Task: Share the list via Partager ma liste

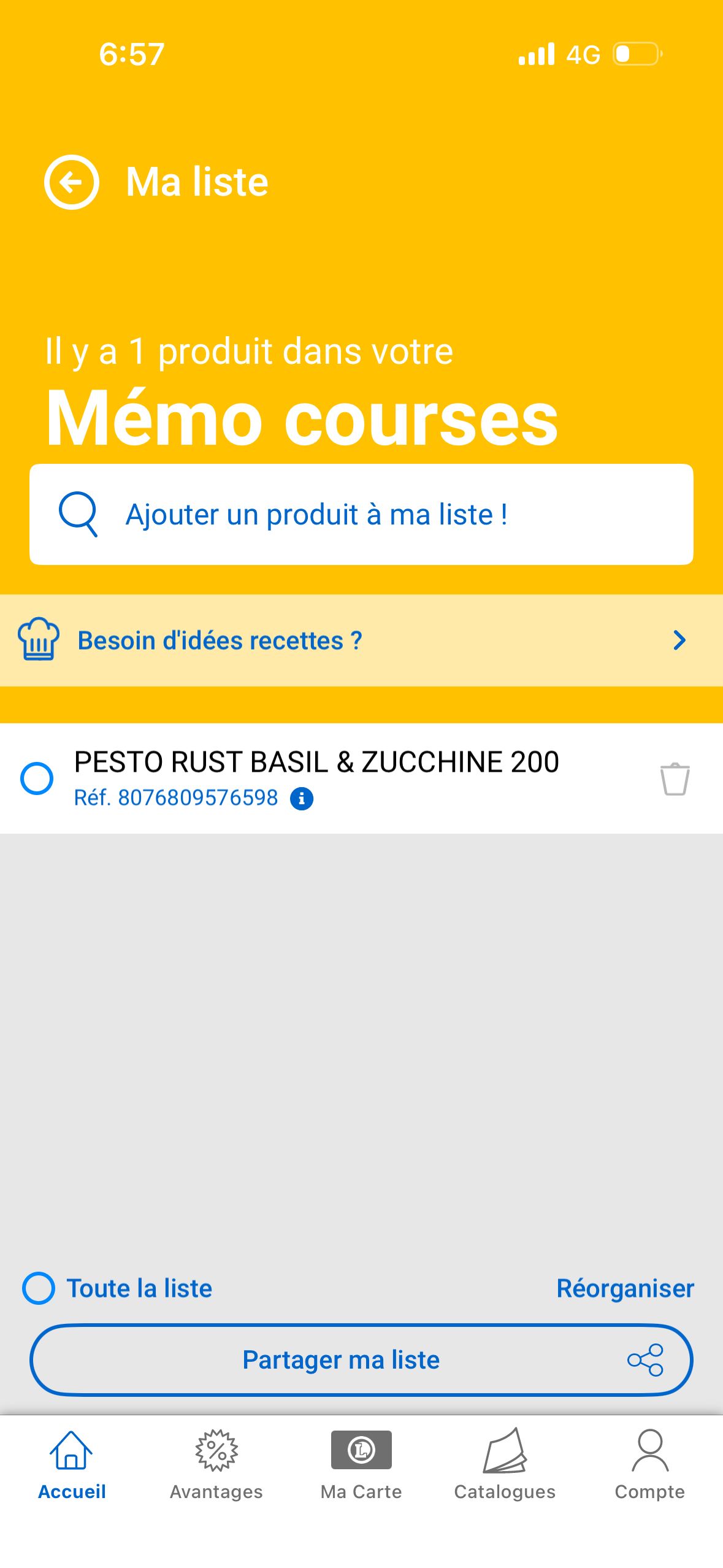Action: coord(361,1359)
